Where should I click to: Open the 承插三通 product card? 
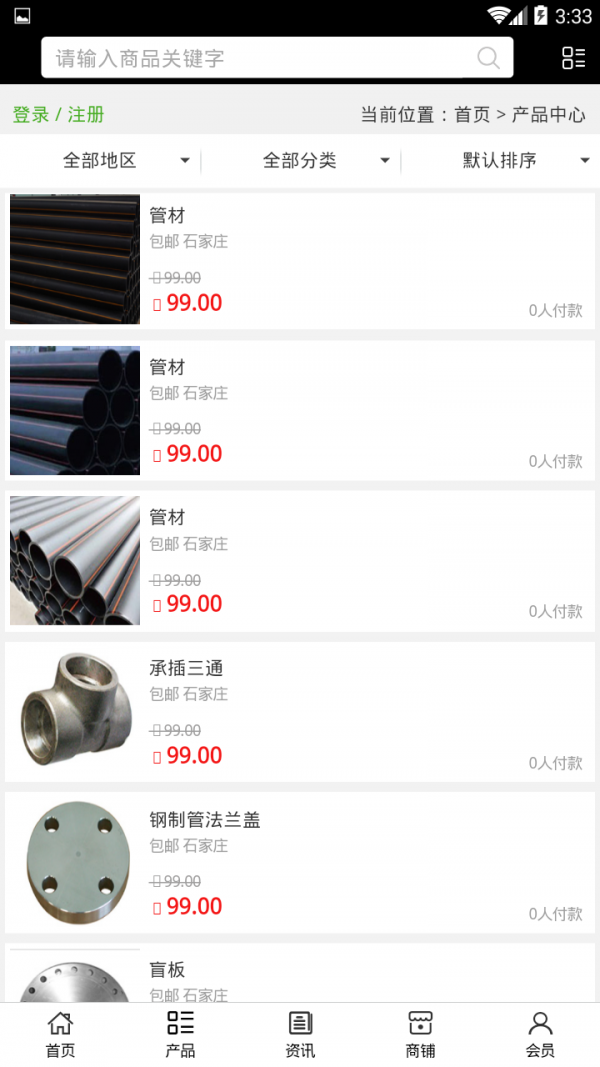point(300,711)
